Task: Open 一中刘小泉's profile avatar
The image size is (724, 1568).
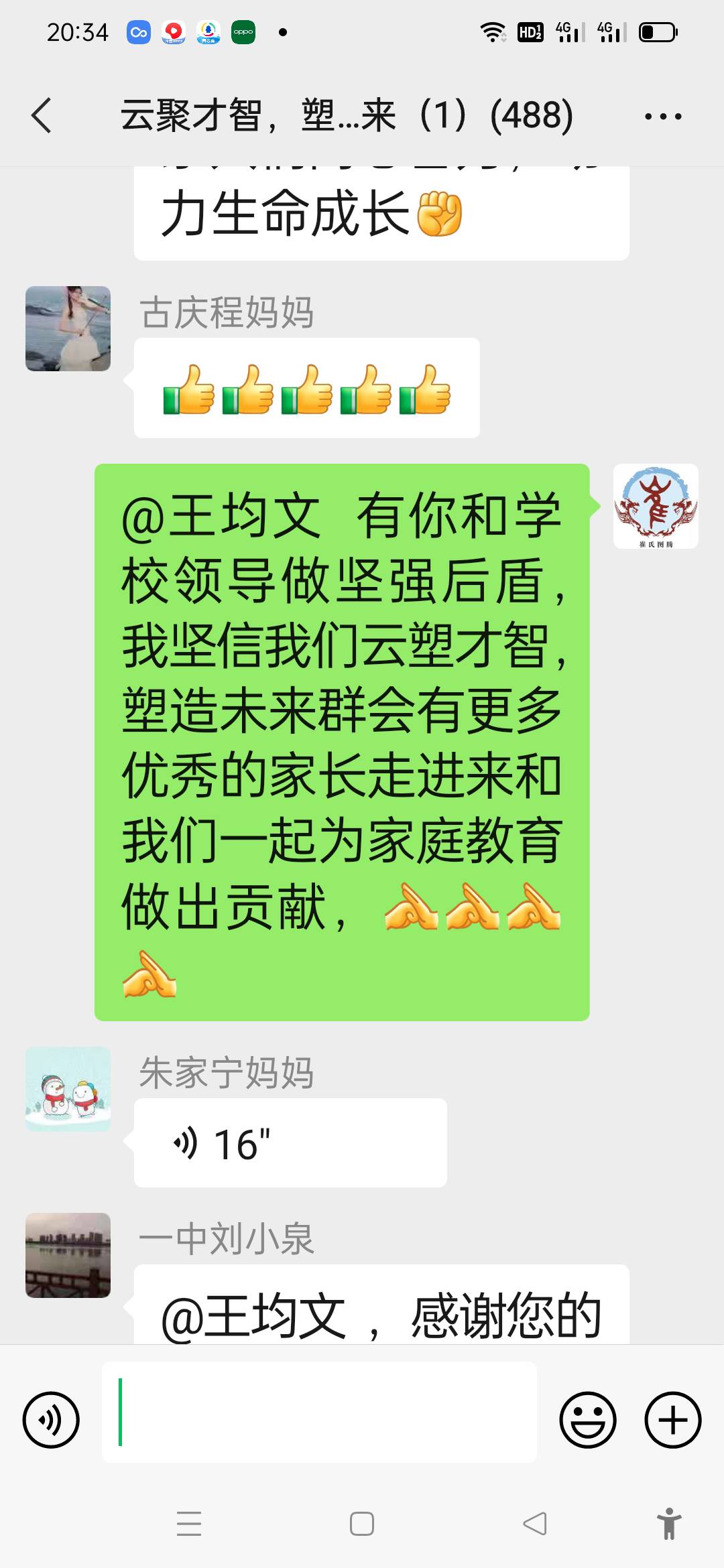Action: pyautogui.click(x=67, y=1256)
